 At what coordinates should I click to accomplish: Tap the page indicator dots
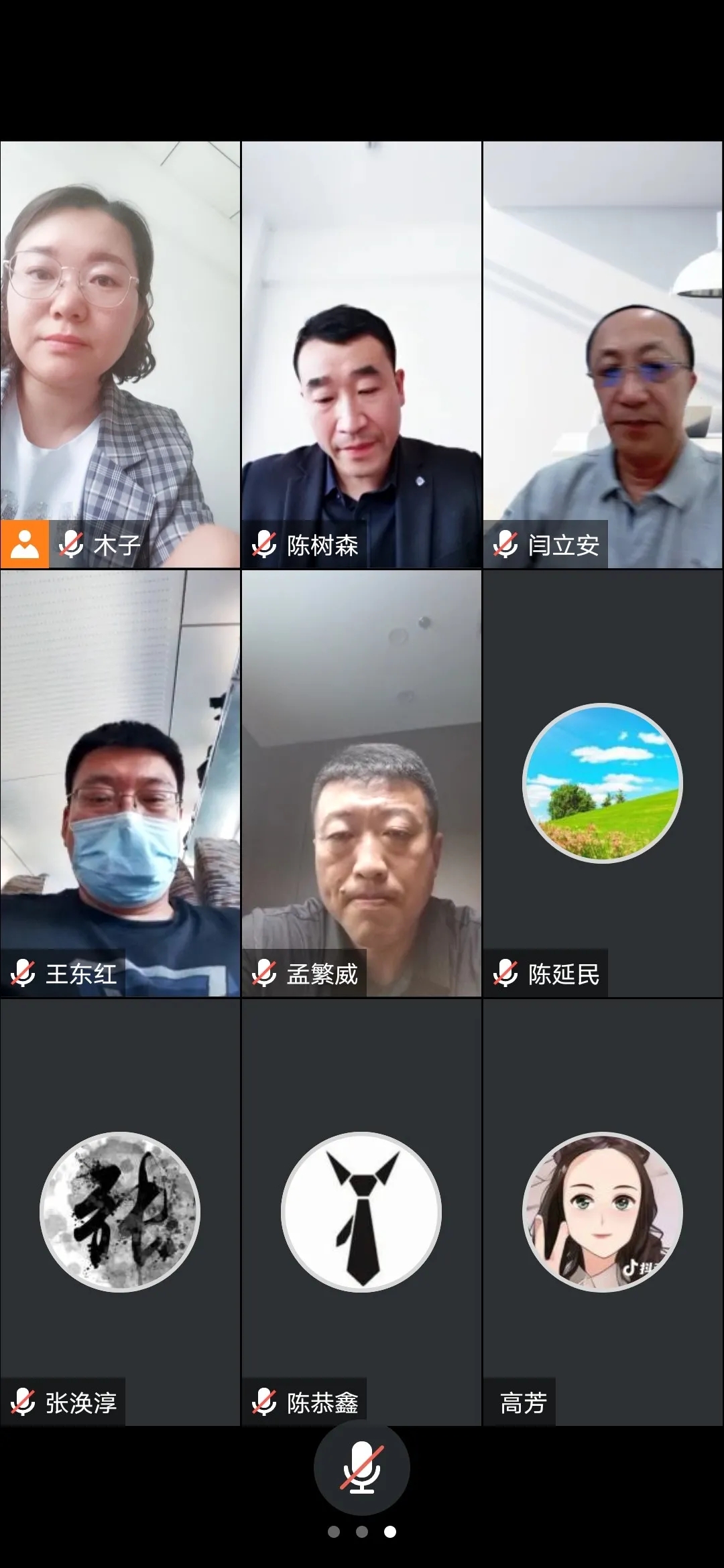point(361,1532)
